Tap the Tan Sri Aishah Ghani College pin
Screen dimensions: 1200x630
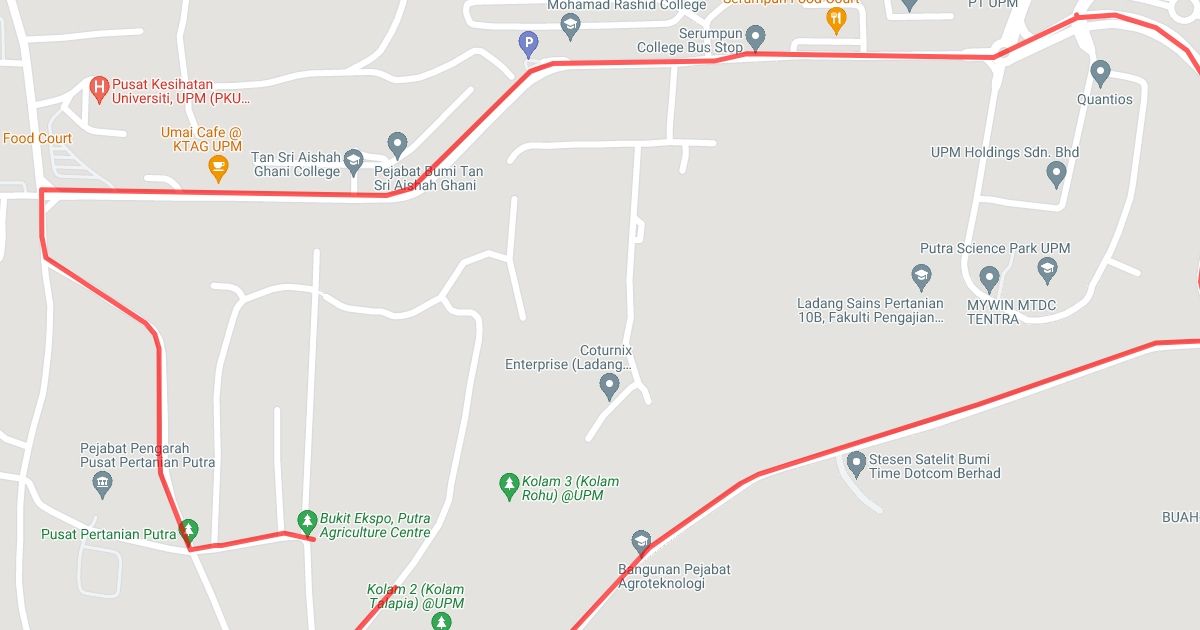(x=353, y=160)
